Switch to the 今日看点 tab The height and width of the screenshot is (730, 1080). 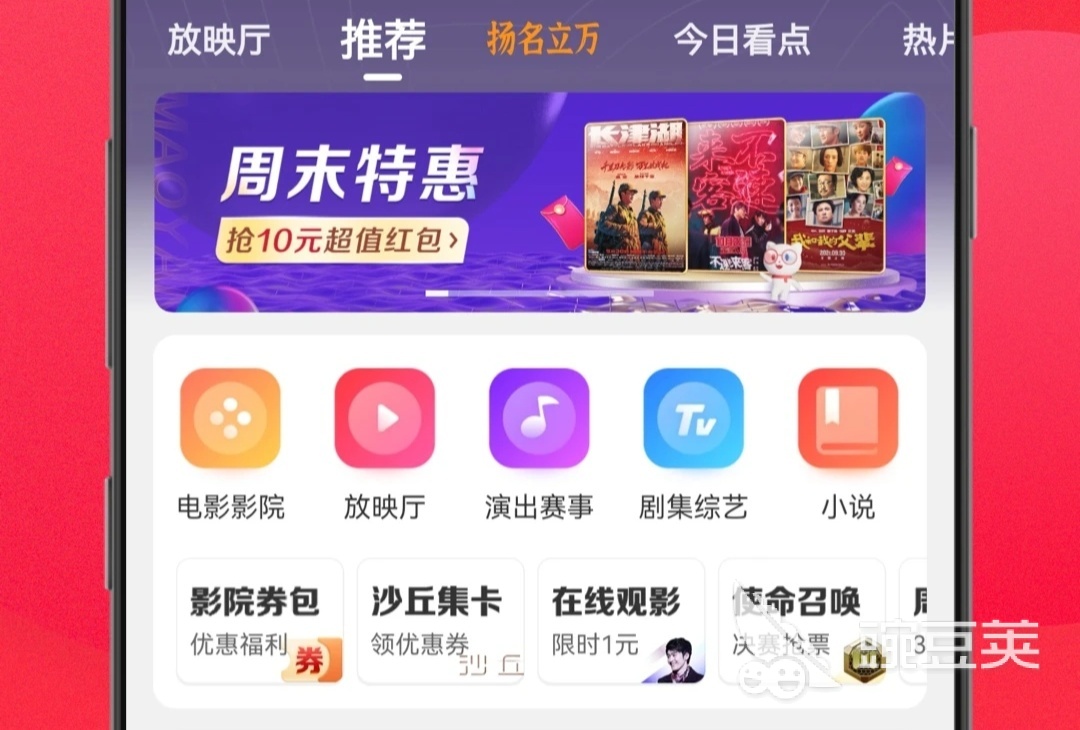tap(741, 40)
